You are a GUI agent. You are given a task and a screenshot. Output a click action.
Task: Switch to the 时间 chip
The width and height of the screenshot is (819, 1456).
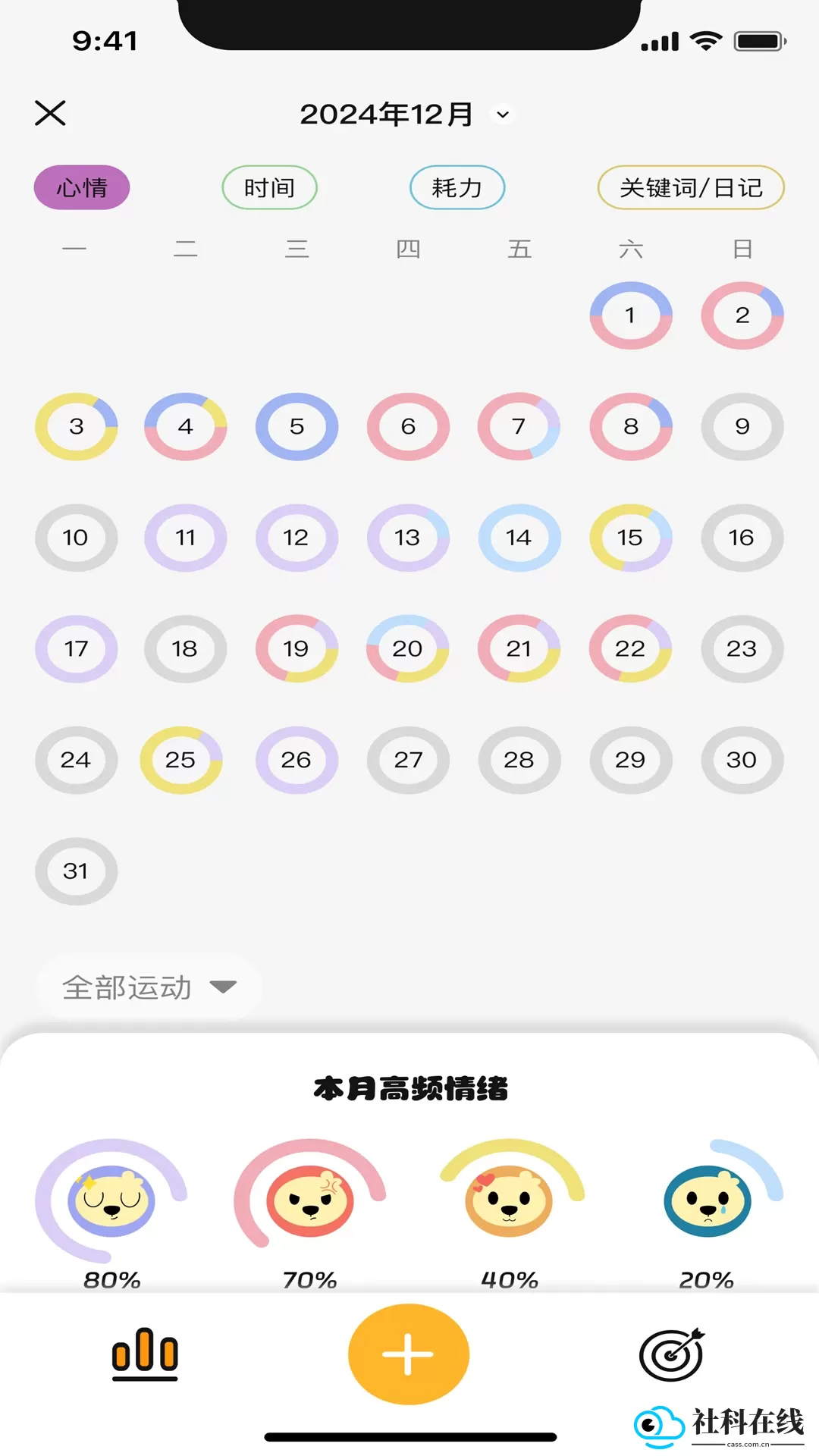click(269, 187)
